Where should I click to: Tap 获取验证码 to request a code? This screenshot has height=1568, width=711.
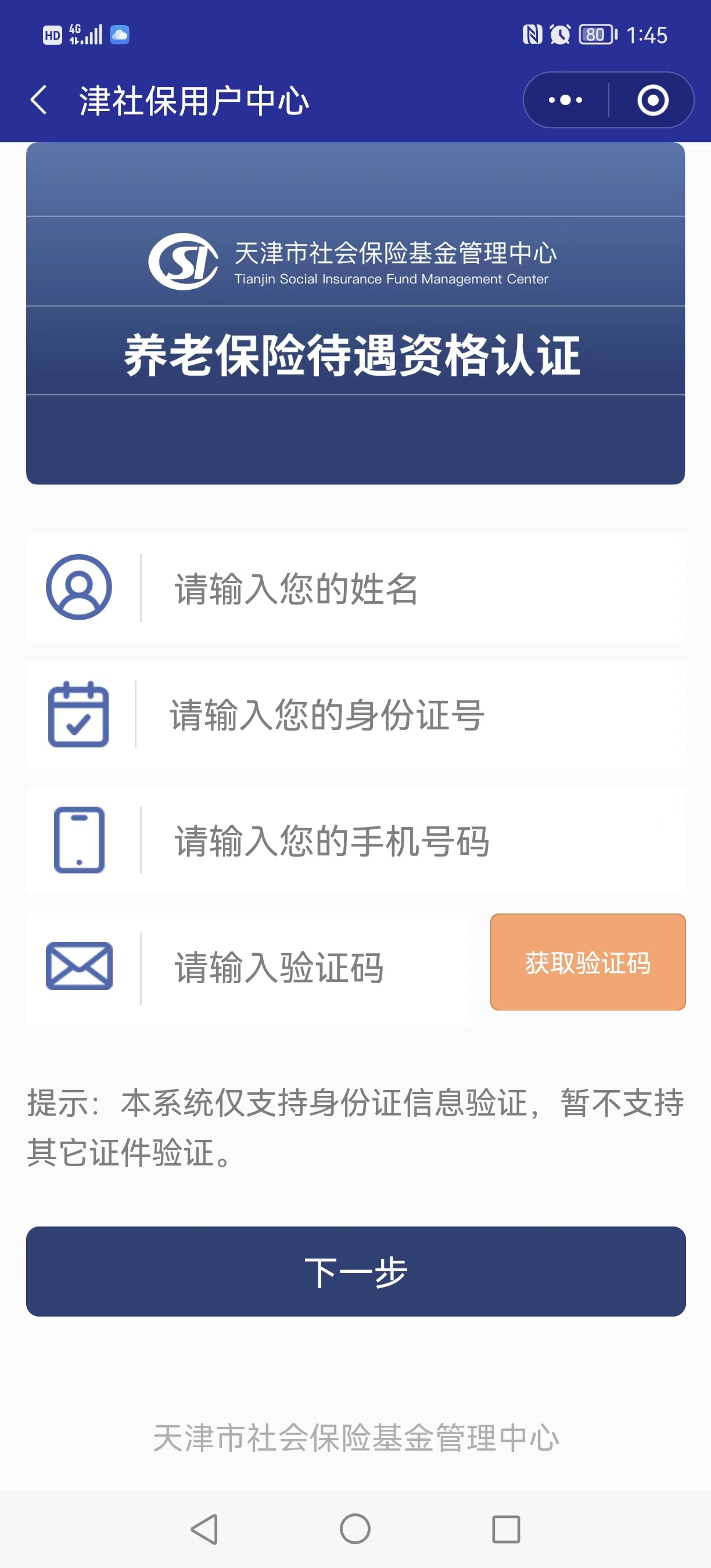(x=588, y=962)
